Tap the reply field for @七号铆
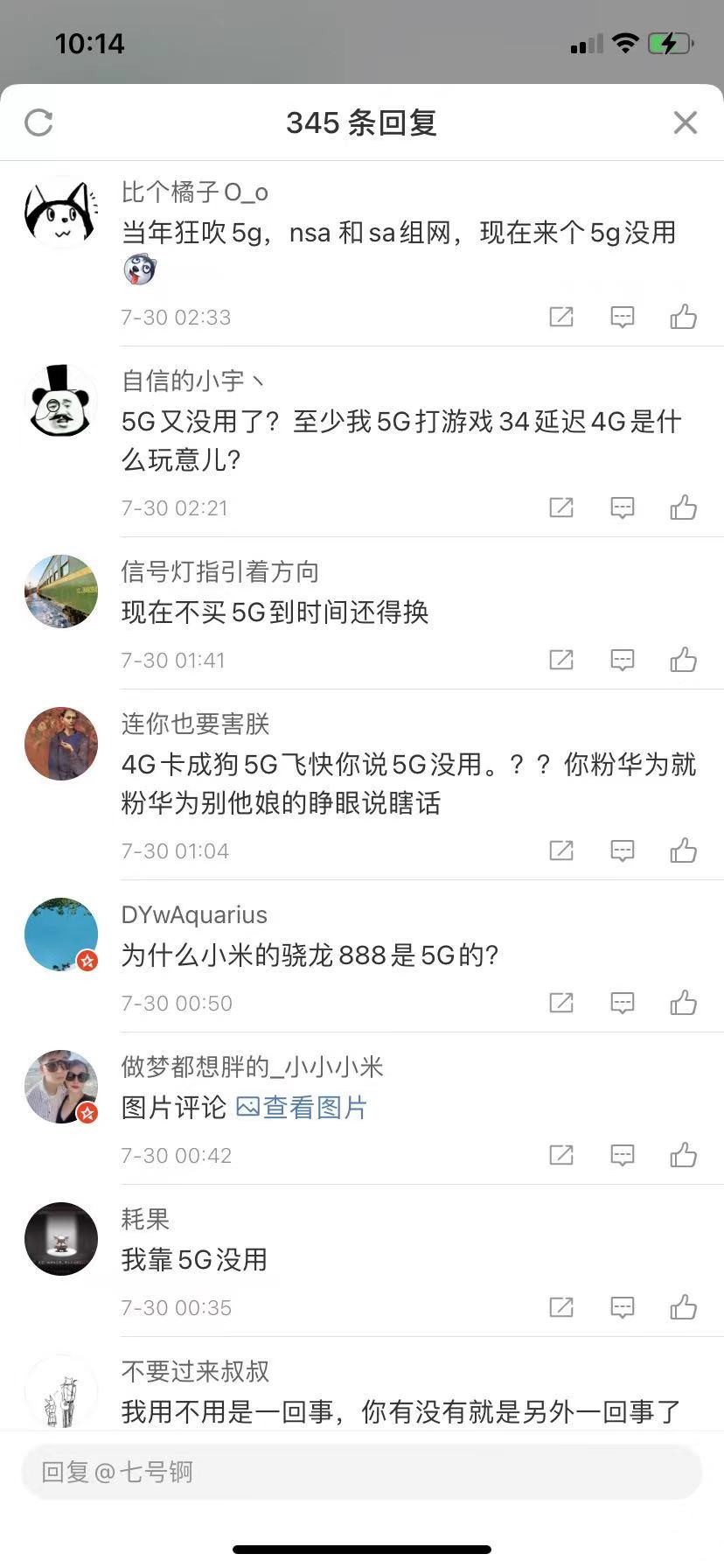Screen dimensions: 724x1568 click(362, 1472)
